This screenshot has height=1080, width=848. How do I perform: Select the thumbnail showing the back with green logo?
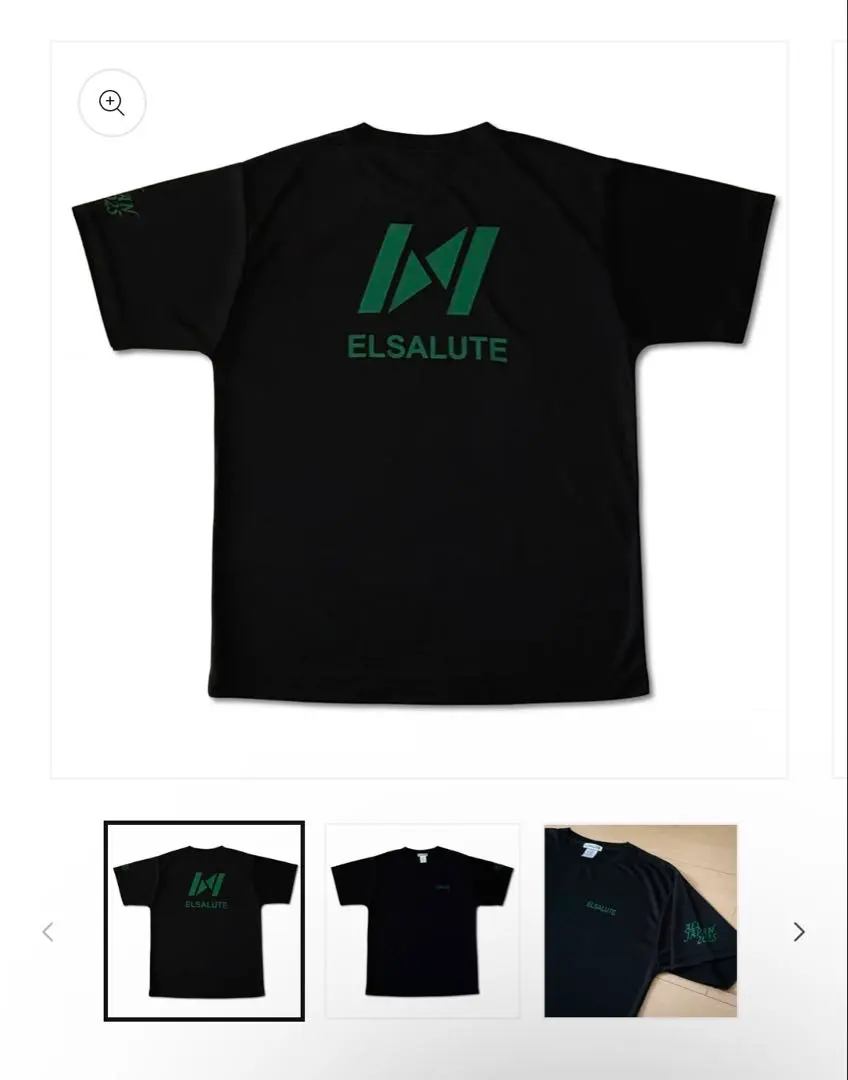(204, 921)
